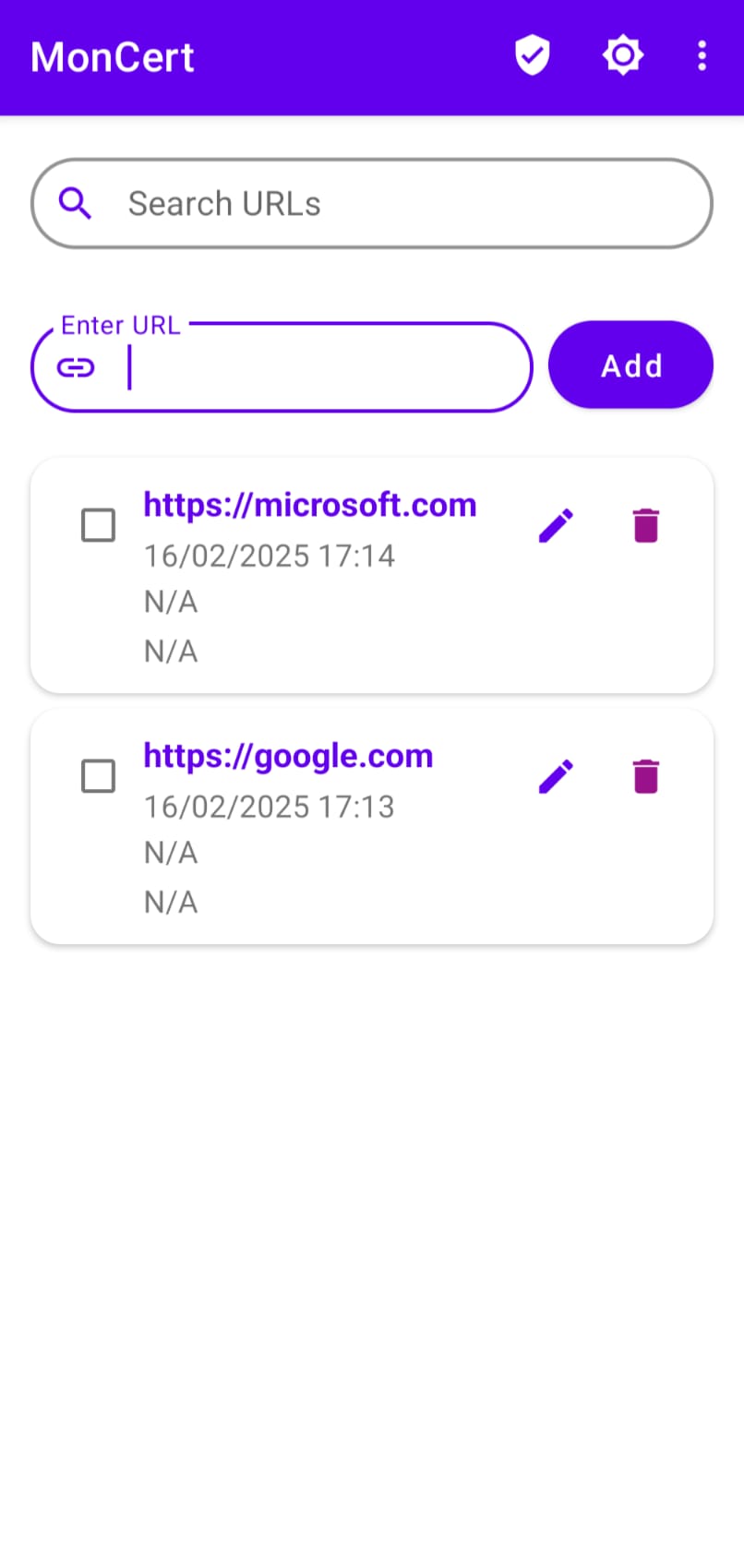The image size is (744, 1568).
Task: Open the https://microsoft.com link
Action: [309, 505]
